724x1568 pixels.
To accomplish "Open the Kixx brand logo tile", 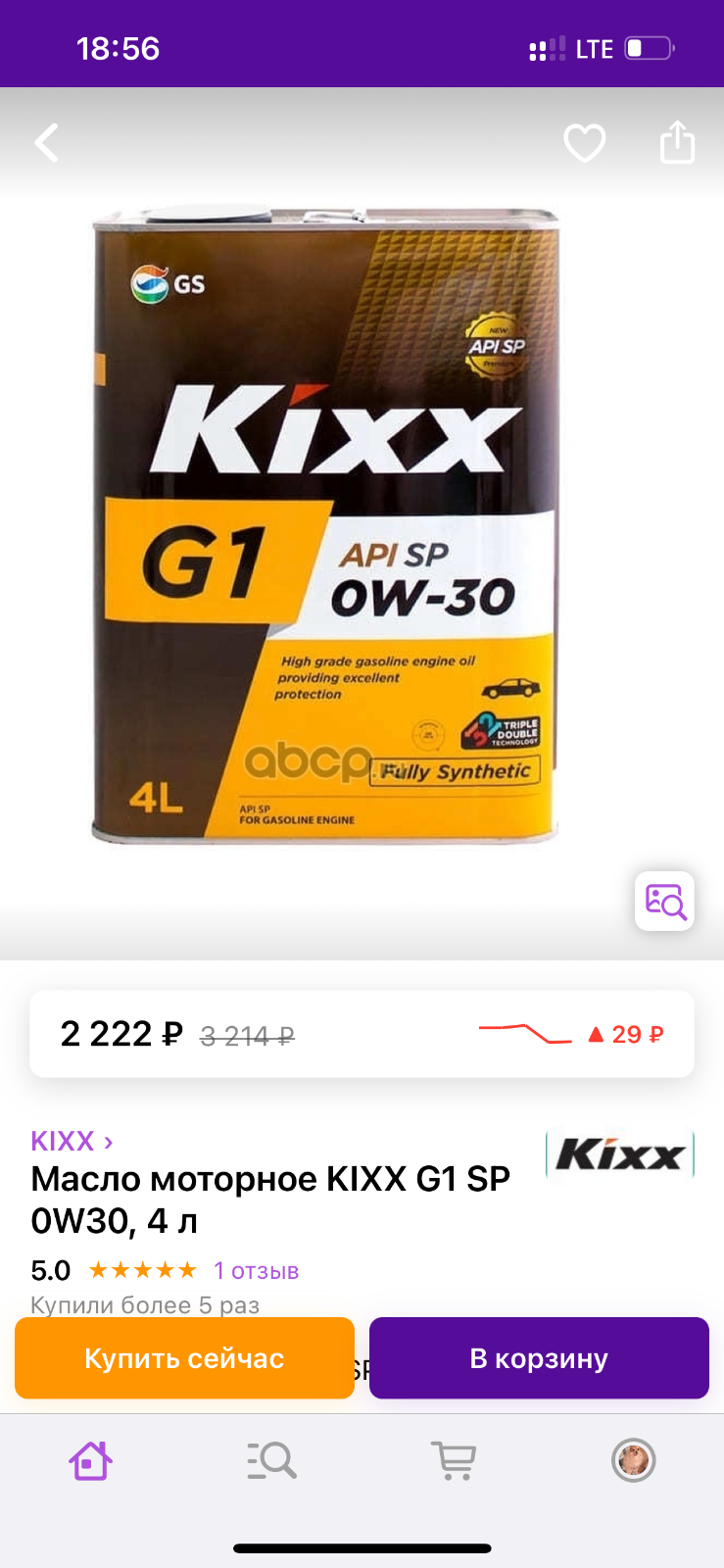I will click(x=620, y=1154).
